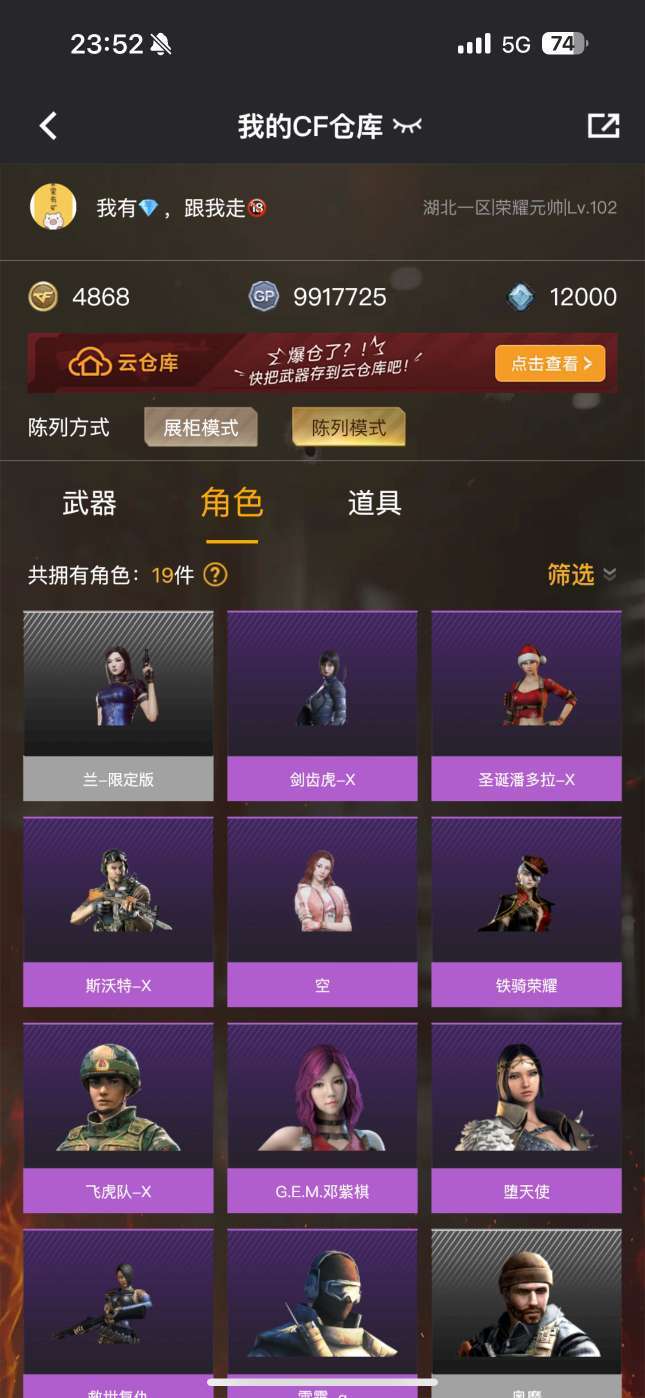The image size is (645, 1398).
Task: Select the 圣诞潘多拉-X character tile
Action: 526,705
